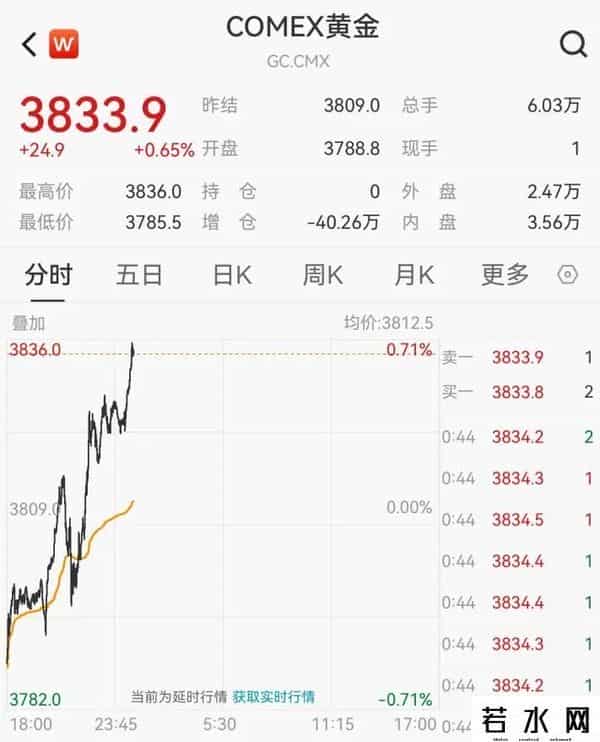Image resolution: width=600 pixels, height=742 pixels.
Task: Open the chart settings hexagon icon
Action: click(567, 275)
